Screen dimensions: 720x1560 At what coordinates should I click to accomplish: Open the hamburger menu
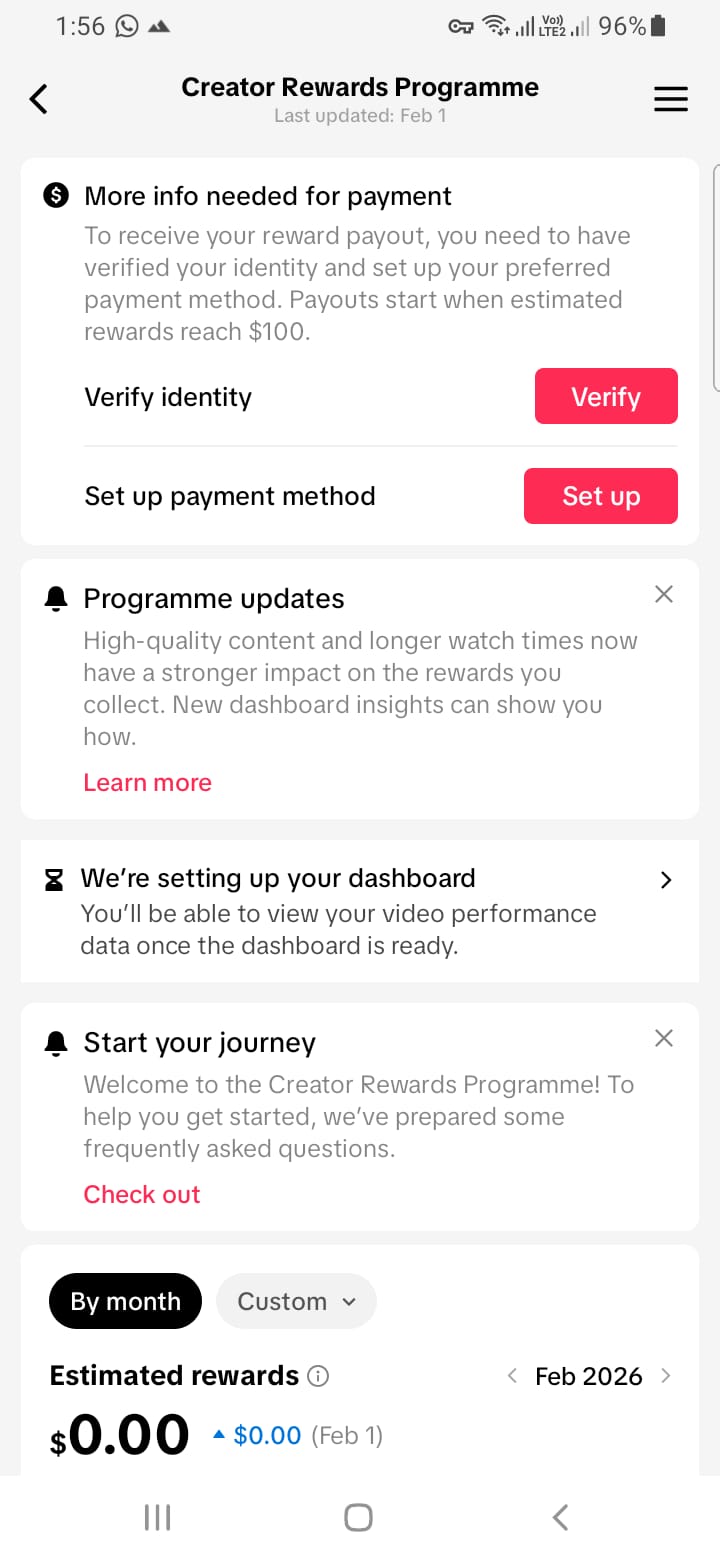pos(670,99)
